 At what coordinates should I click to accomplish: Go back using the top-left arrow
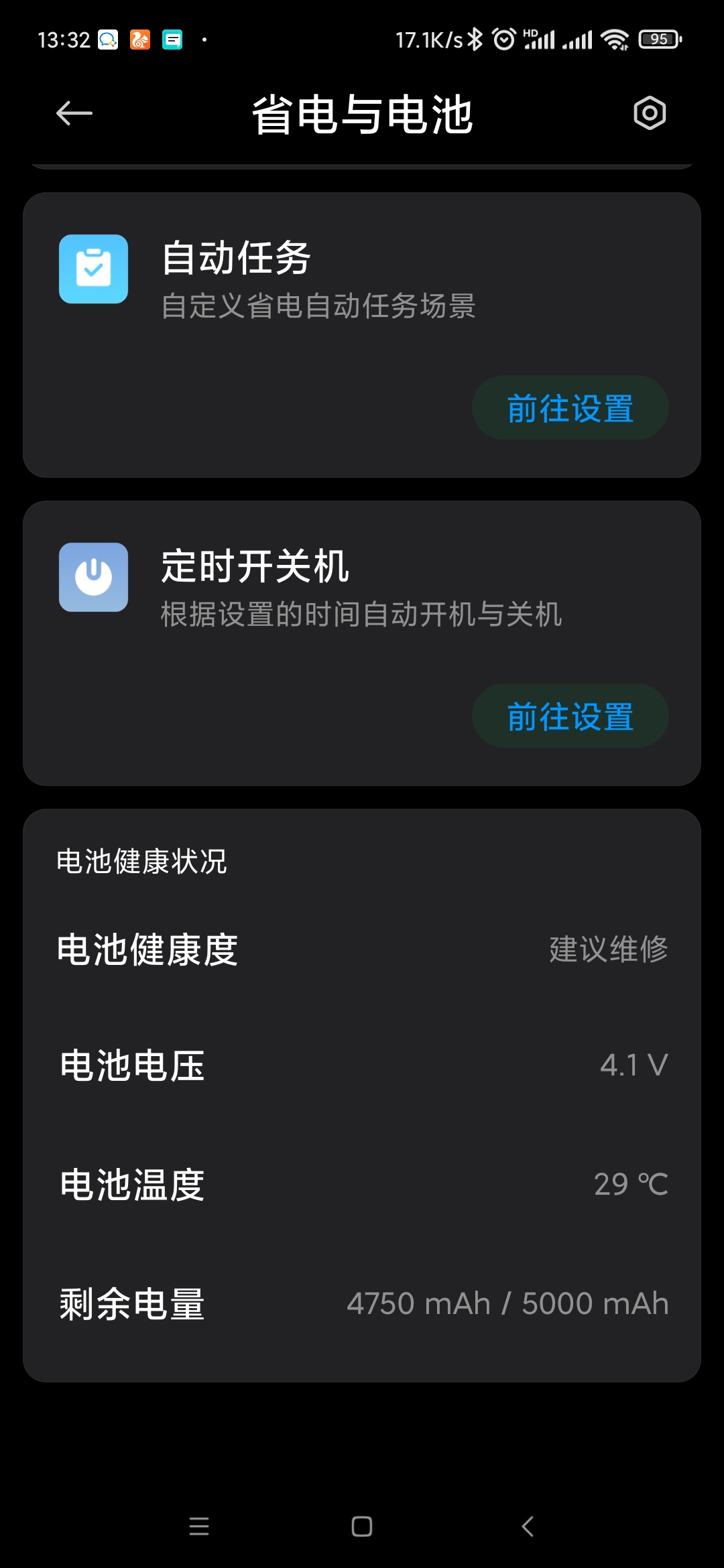[x=74, y=113]
